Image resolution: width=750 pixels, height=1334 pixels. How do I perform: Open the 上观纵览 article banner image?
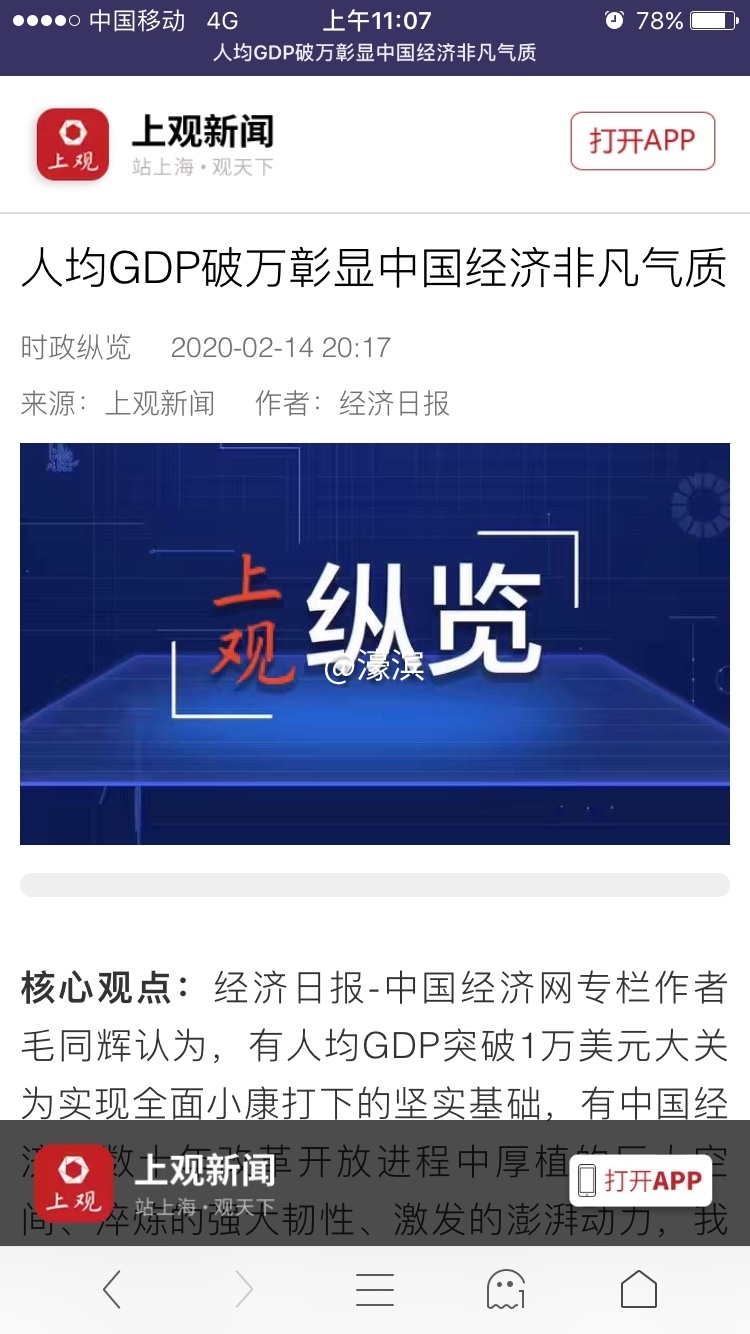[x=375, y=643]
